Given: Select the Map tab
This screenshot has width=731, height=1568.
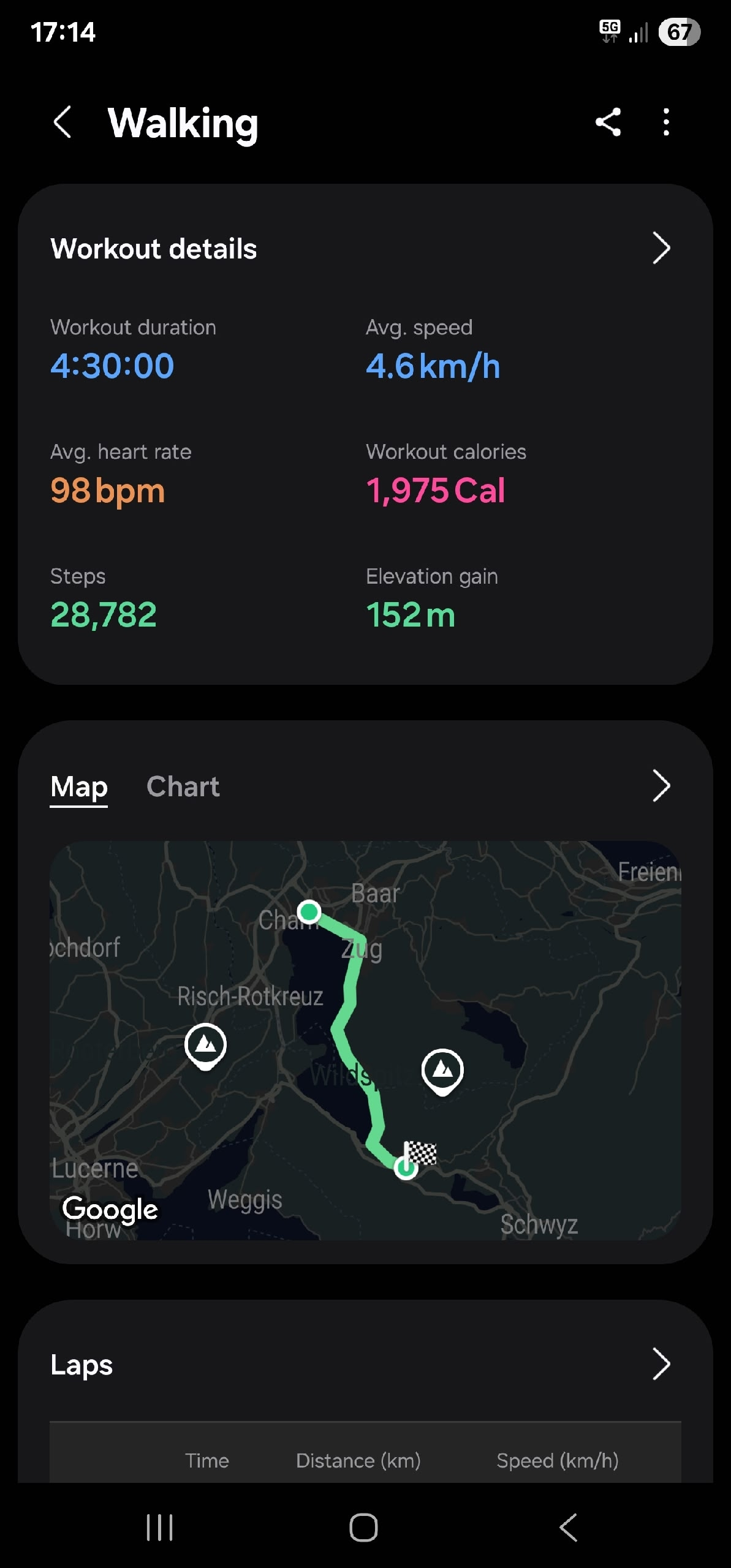Looking at the screenshot, I should pyautogui.click(x=79, y=786).
